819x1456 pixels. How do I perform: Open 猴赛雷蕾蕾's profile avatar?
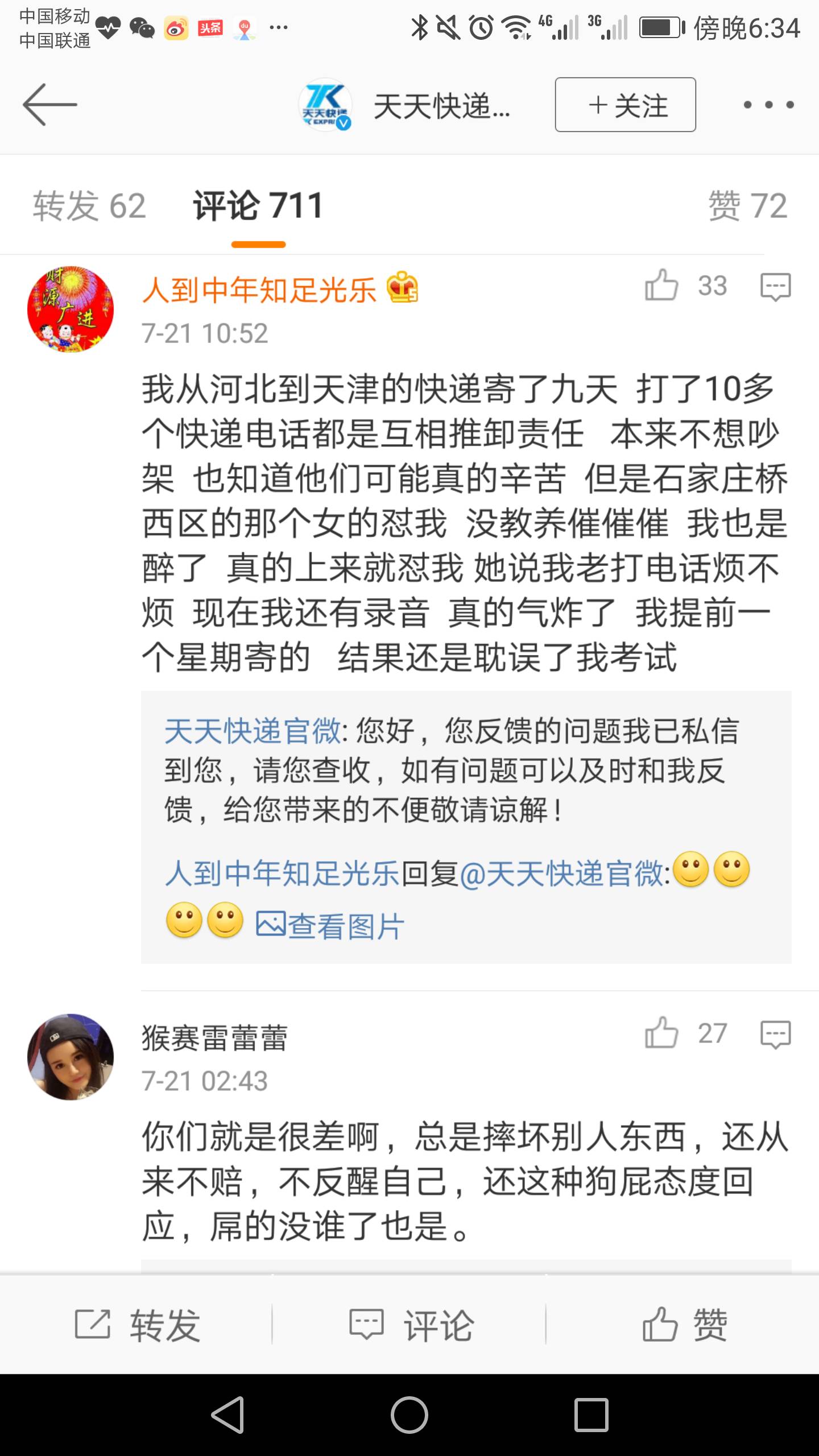(71, 1057)
